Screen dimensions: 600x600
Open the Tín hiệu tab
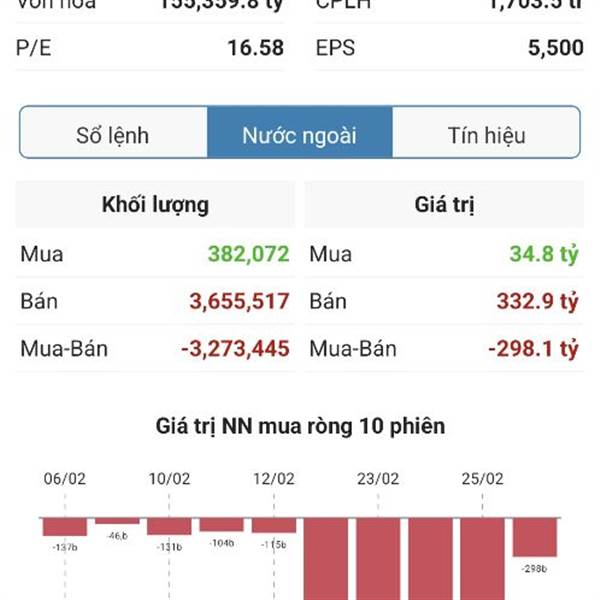[x=486, y=133]
